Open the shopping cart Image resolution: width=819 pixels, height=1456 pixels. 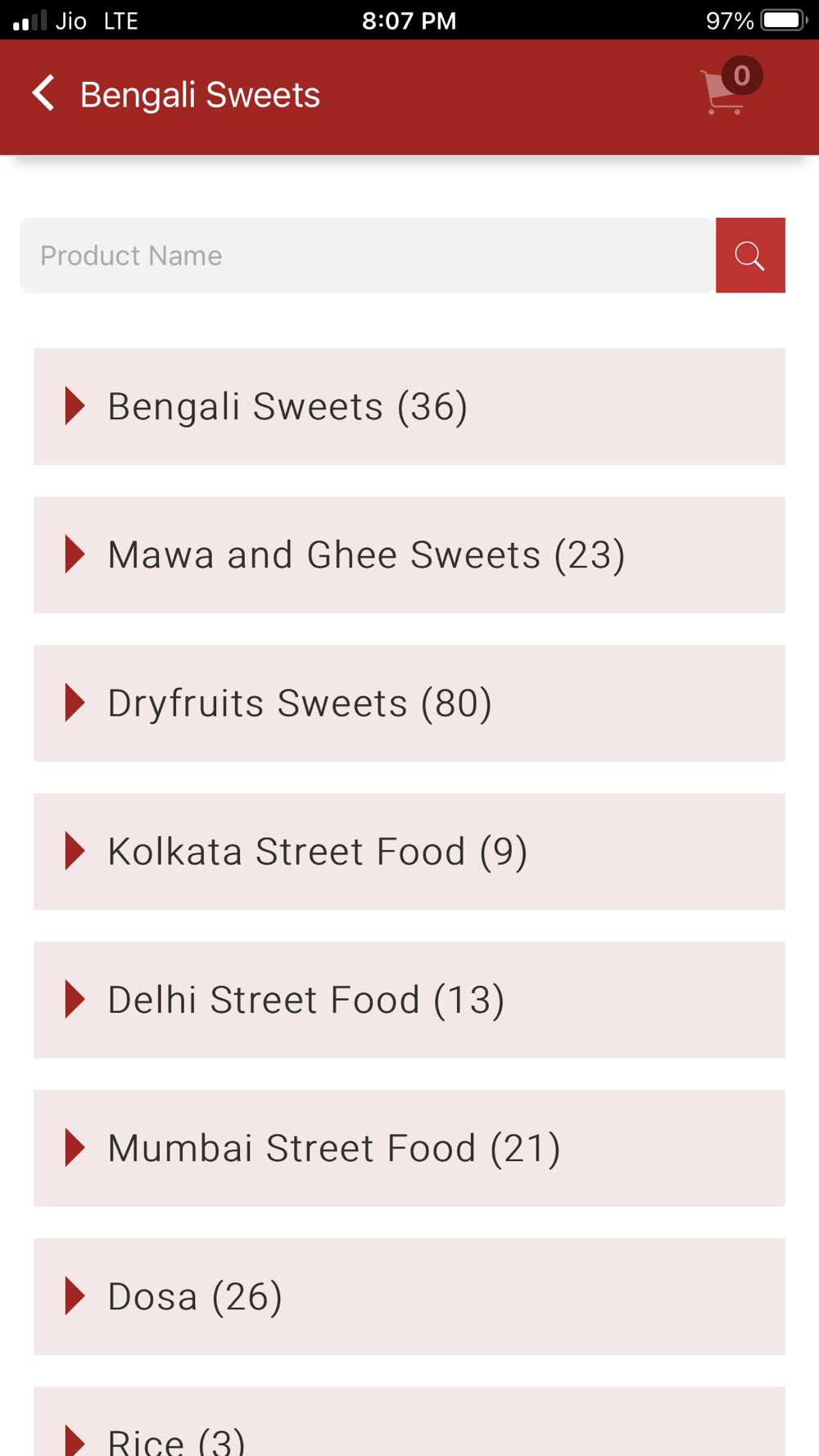(727, 88)
